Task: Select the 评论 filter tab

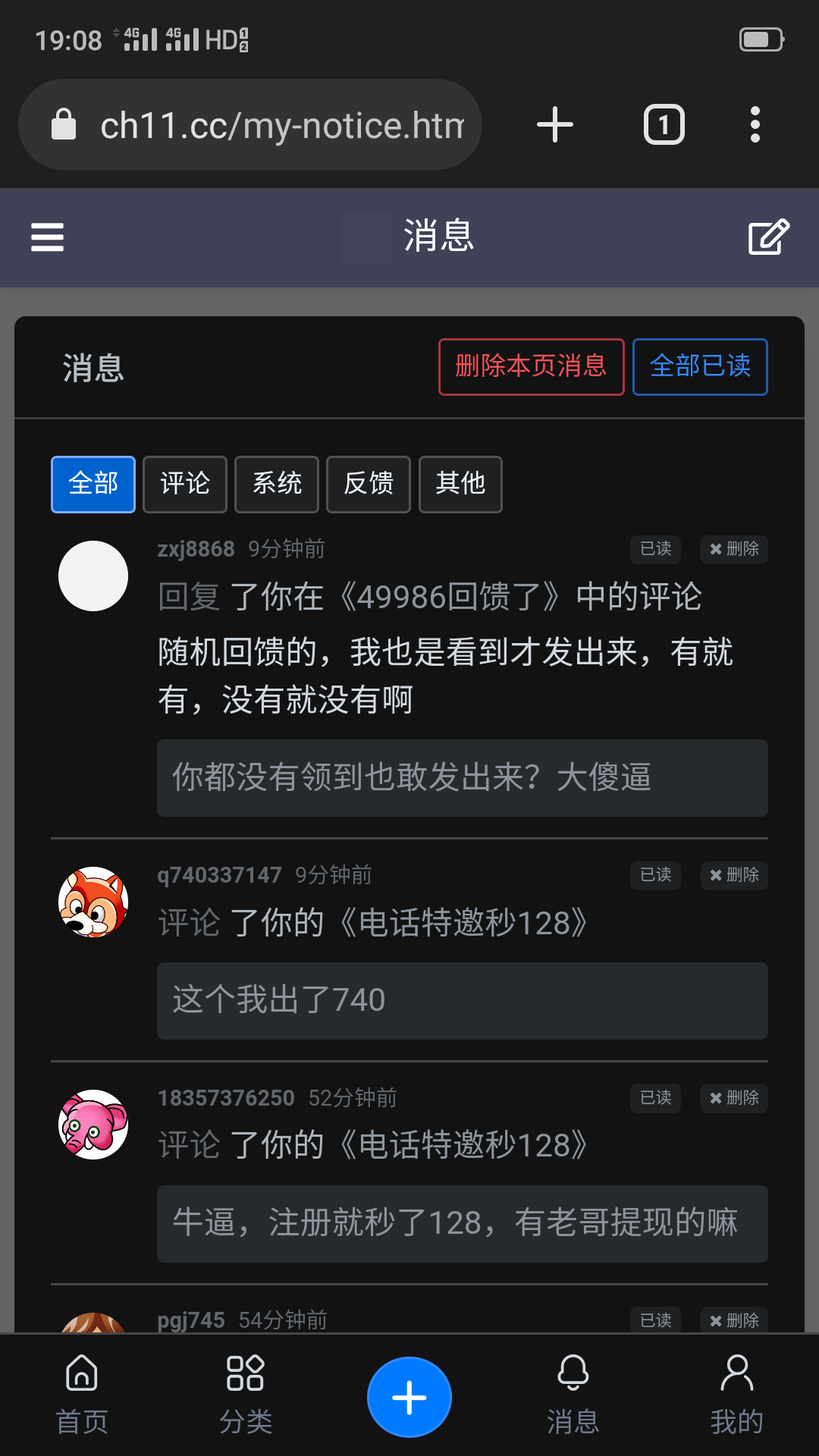Action: 185,484
